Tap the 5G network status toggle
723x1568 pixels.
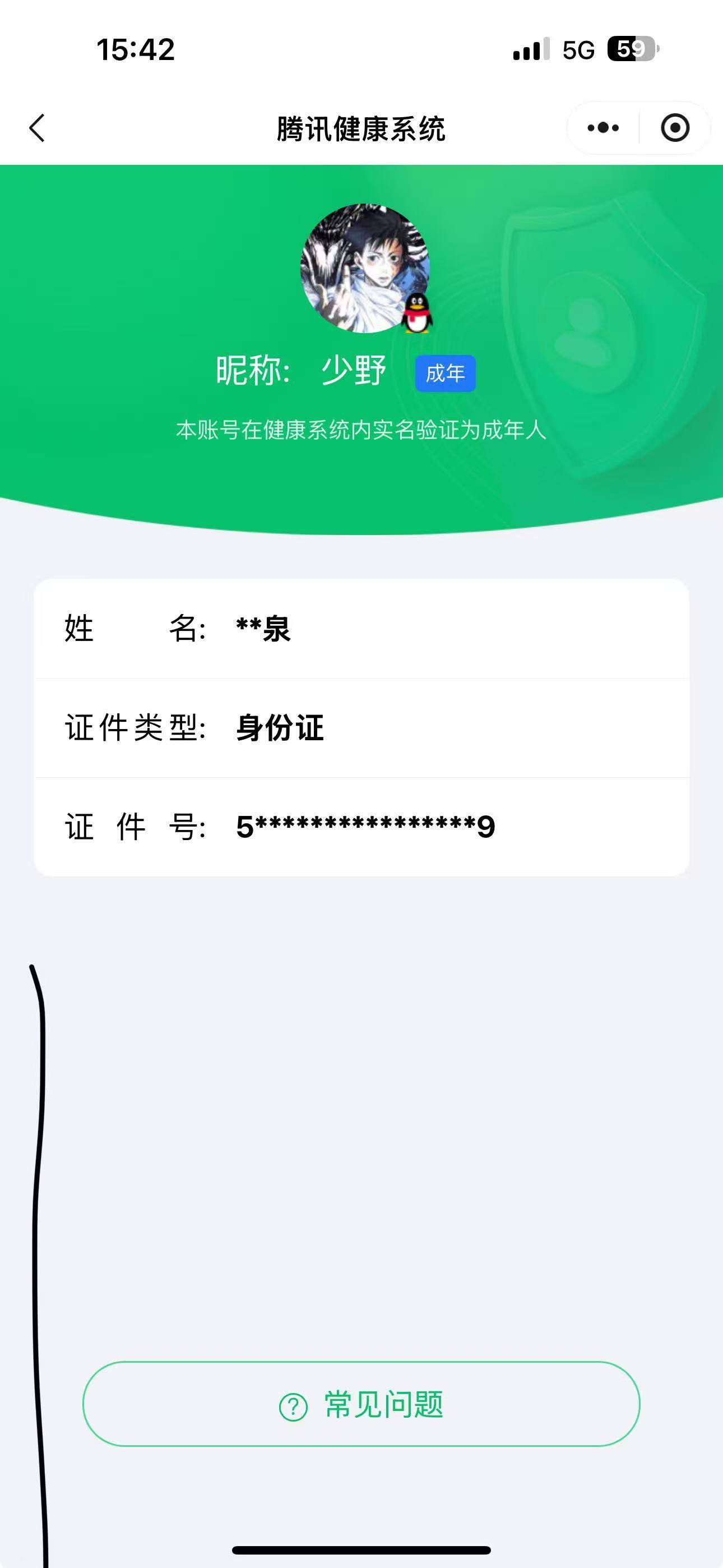pos(580,51)
